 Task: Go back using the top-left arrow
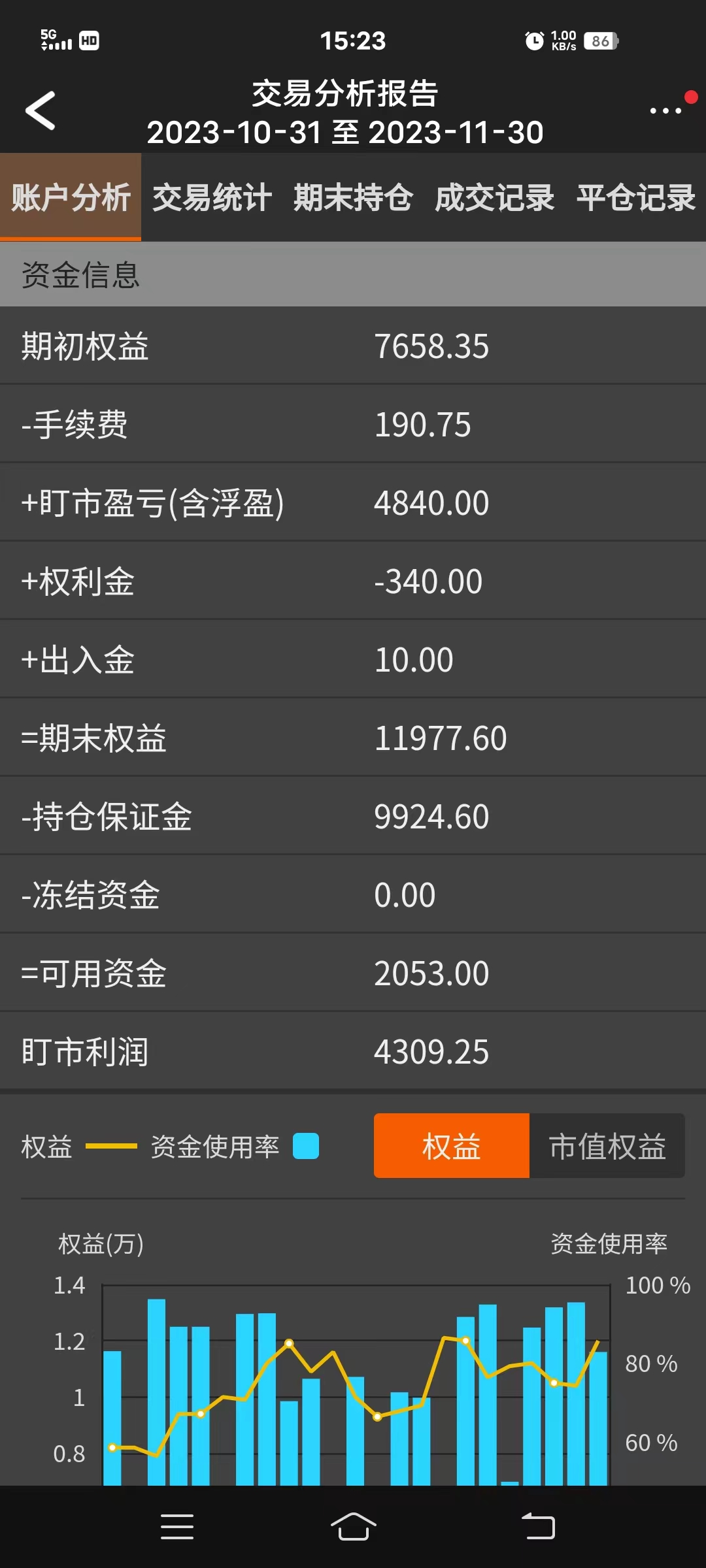[x=41, y=111]
